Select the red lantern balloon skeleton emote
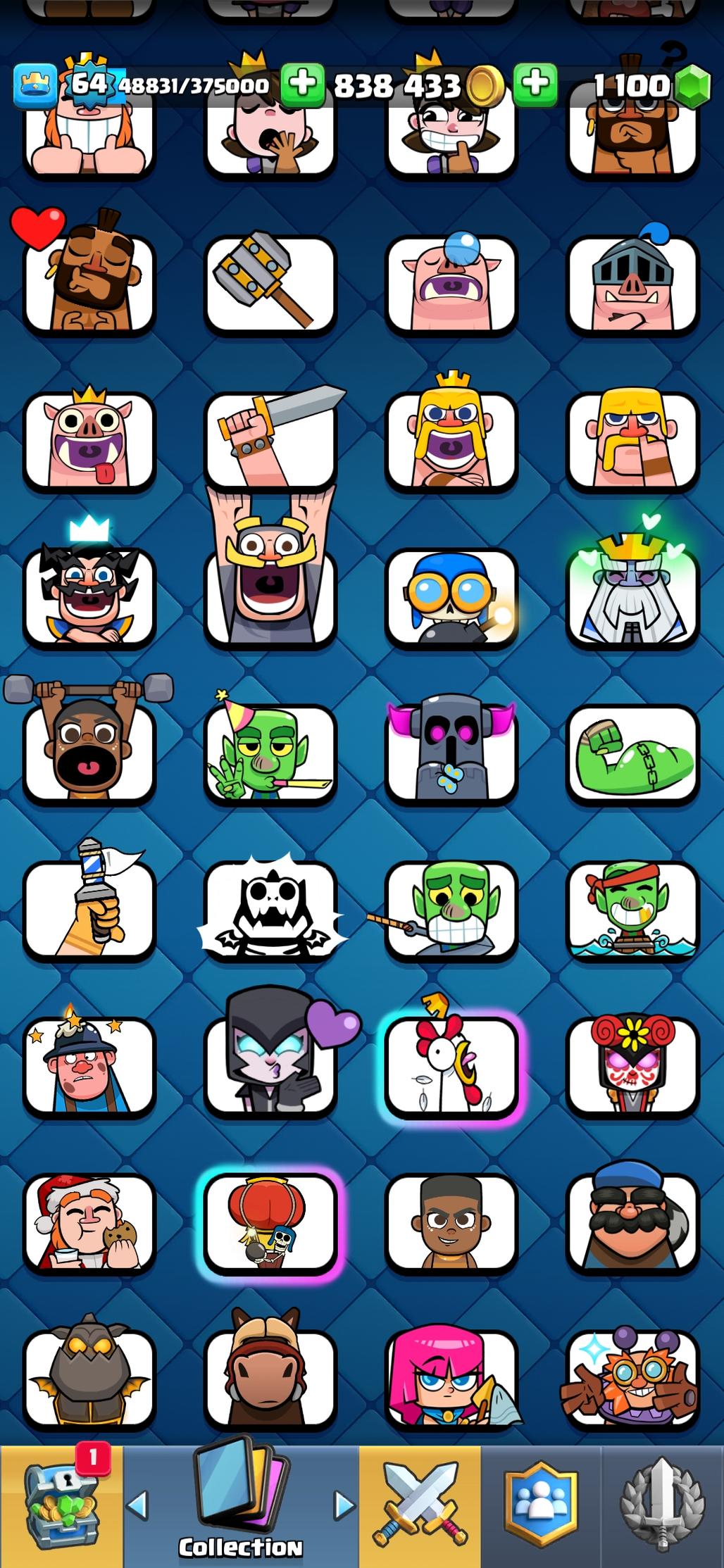The width and height of the screenshot is (724, 1568). pos(270,1222)
